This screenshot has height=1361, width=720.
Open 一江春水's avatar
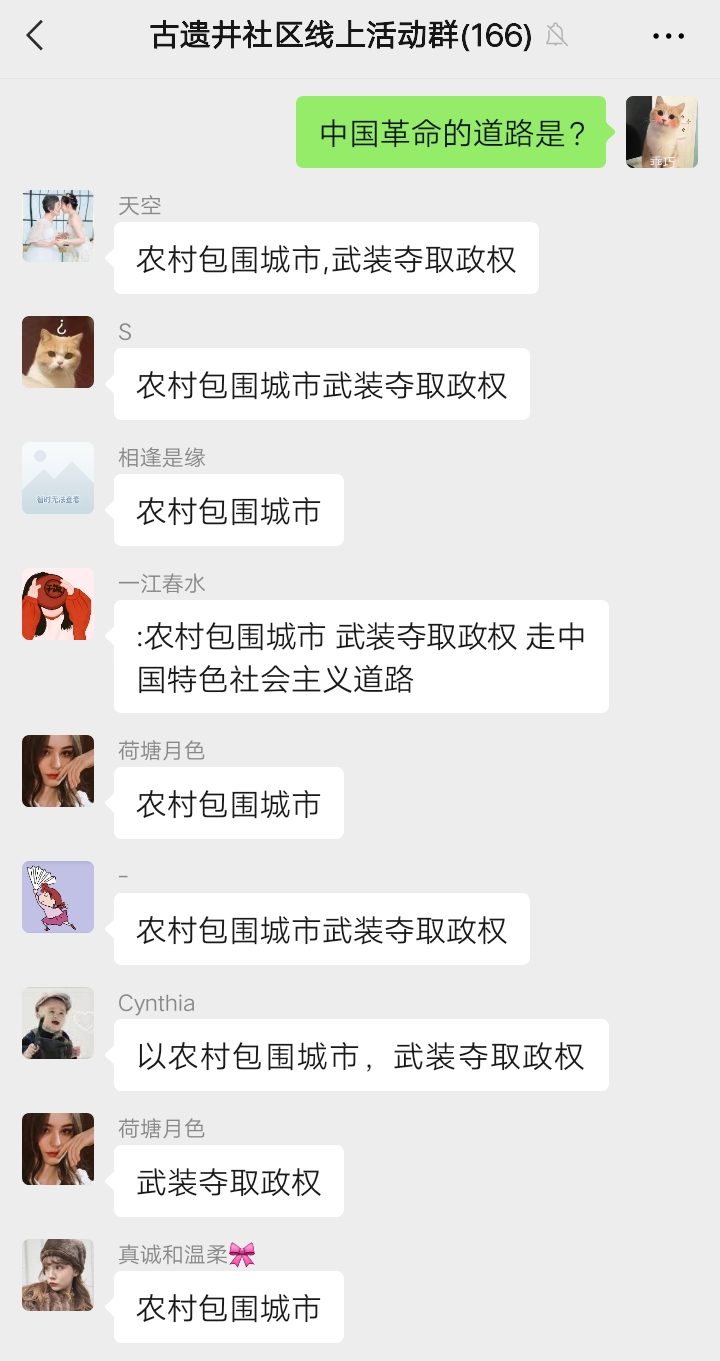point(58,604)
